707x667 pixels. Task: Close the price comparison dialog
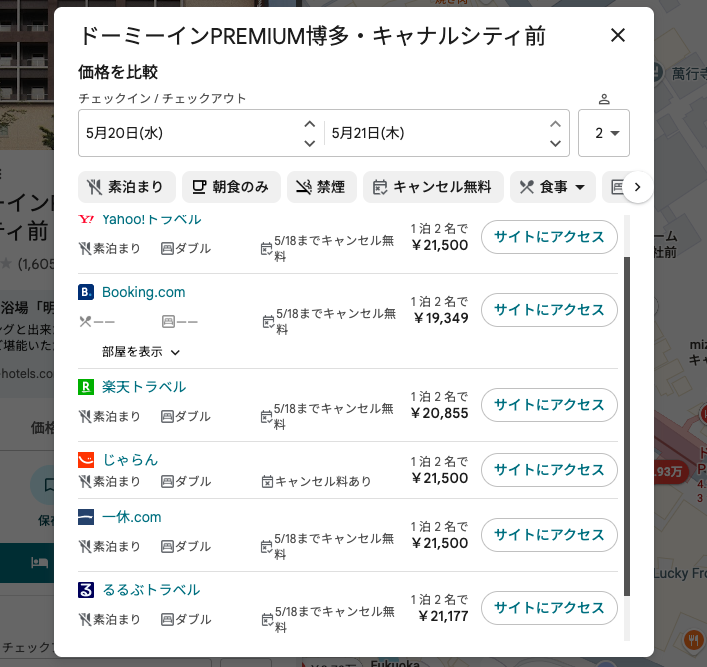[x=618, y=36]
